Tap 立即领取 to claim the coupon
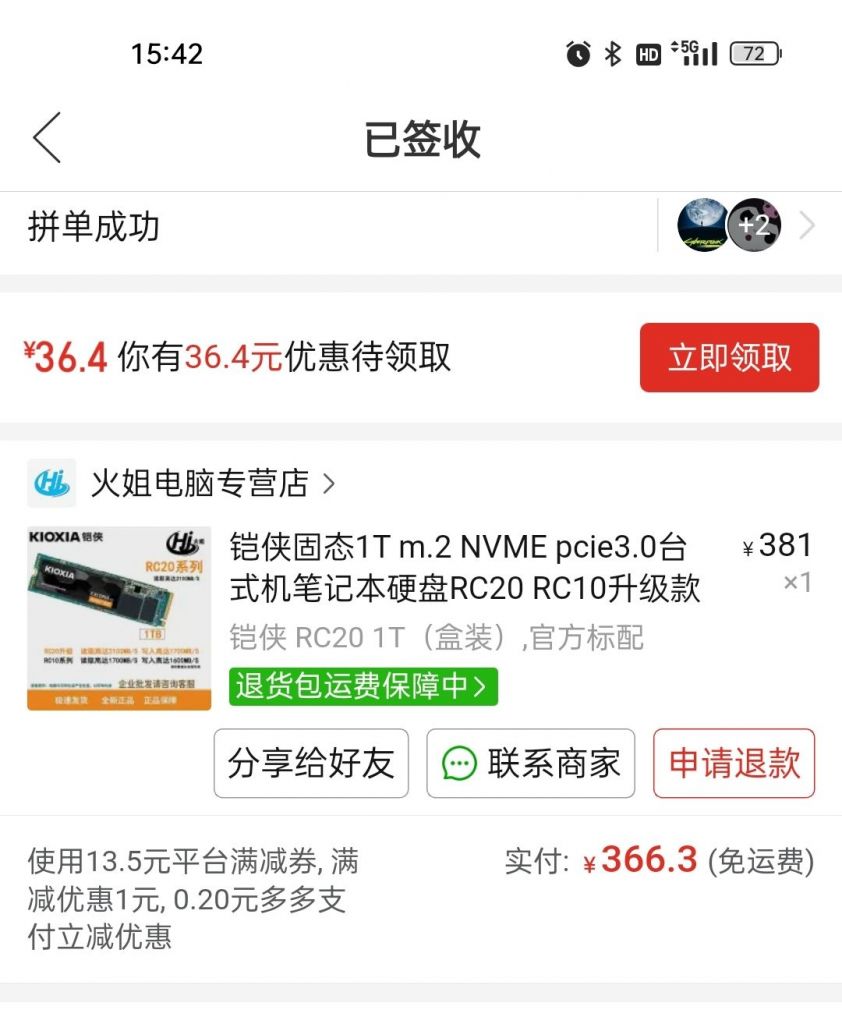 pos(729,357)
